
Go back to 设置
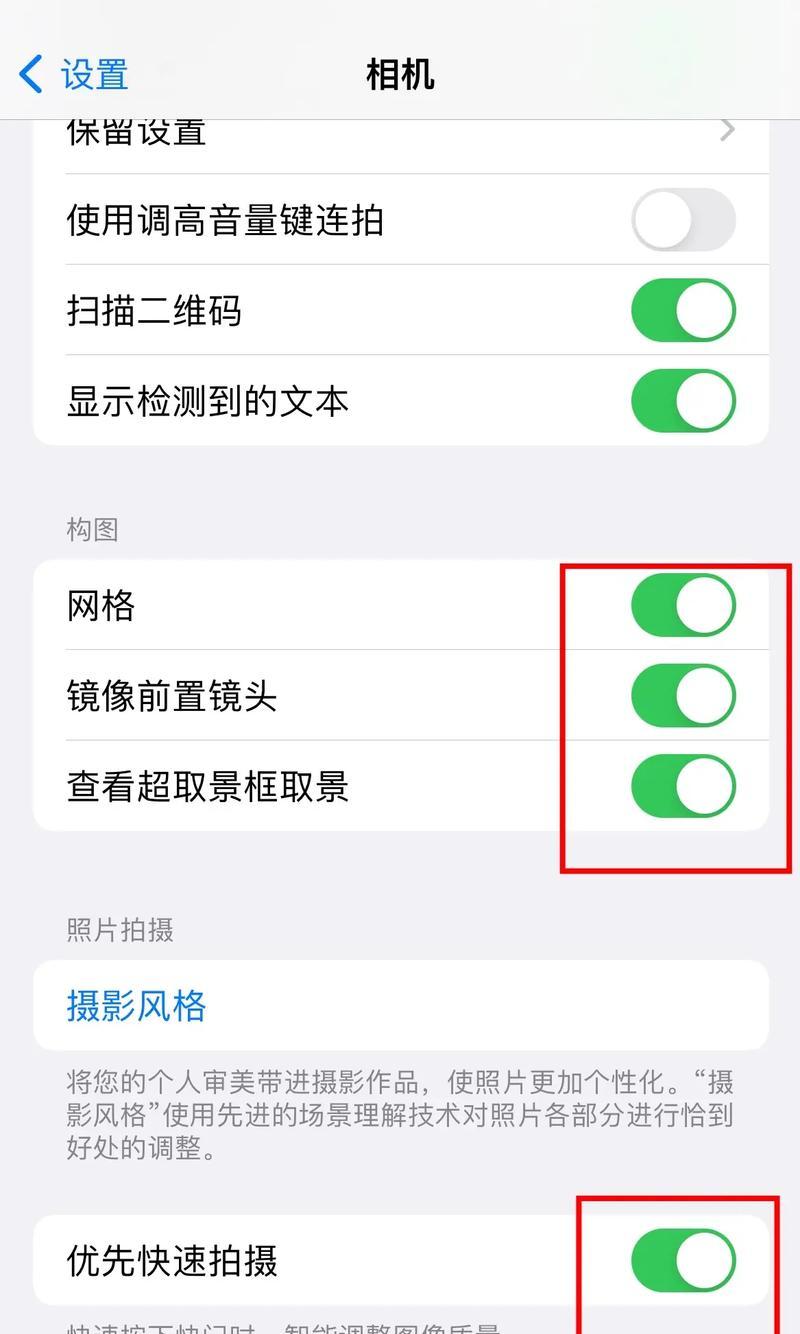pos(73,75)
